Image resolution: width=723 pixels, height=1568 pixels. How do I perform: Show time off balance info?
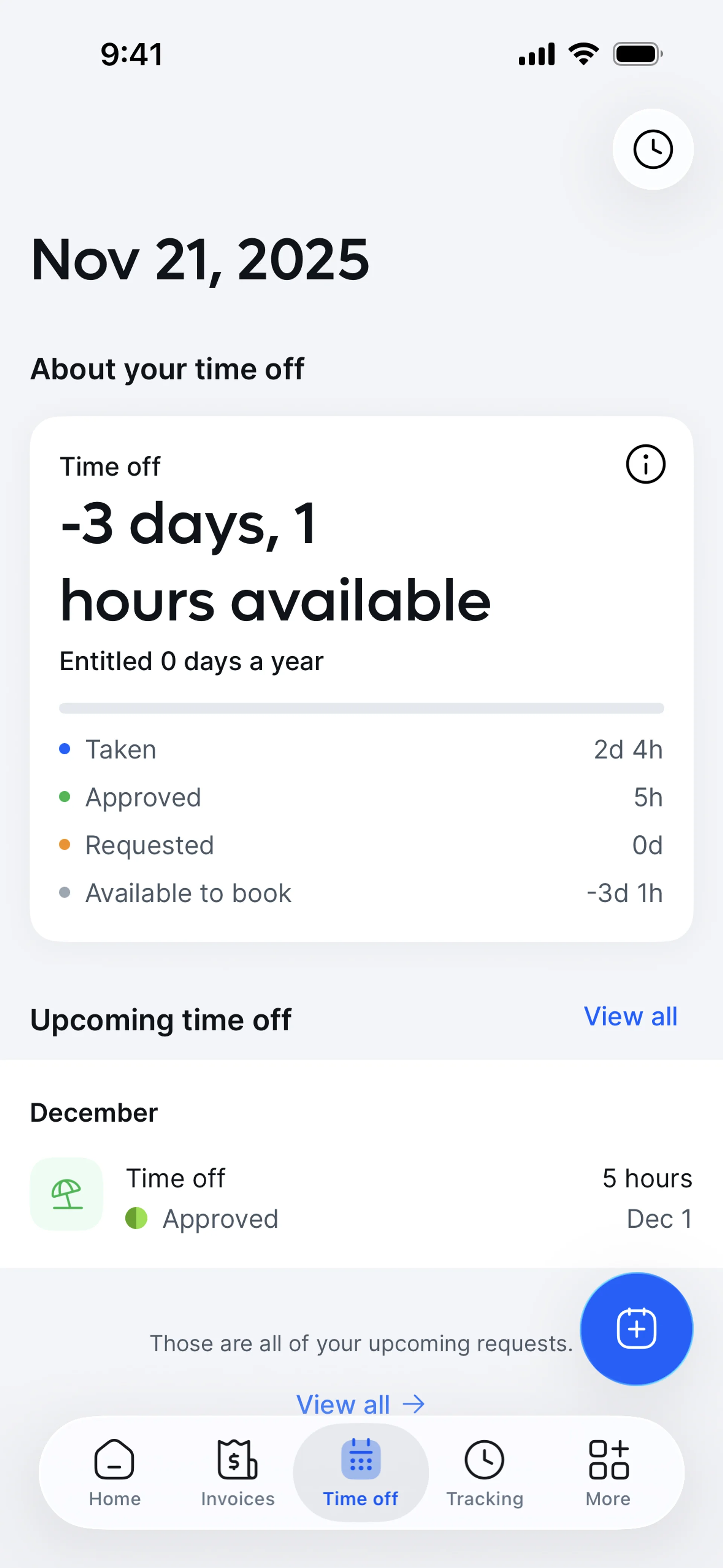tap(645, 465)
